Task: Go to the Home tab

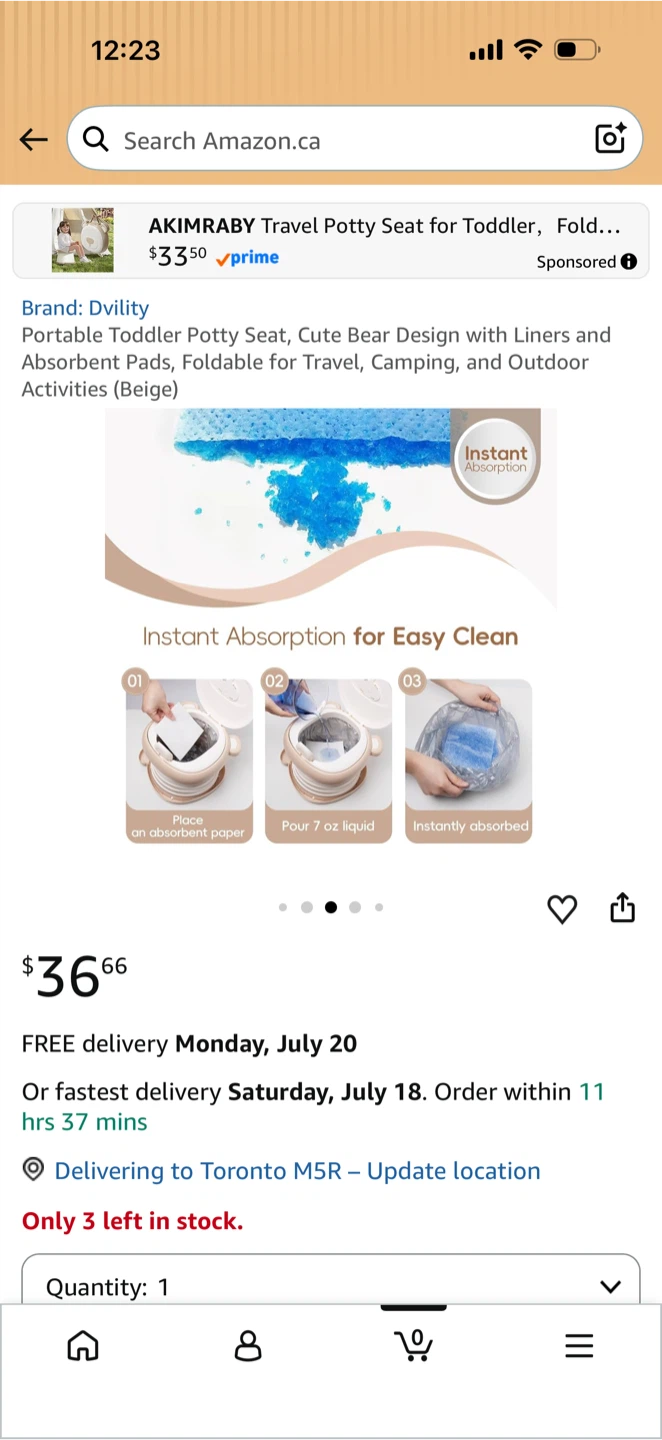Action: pyautogui.click(x=83, y=1346)
